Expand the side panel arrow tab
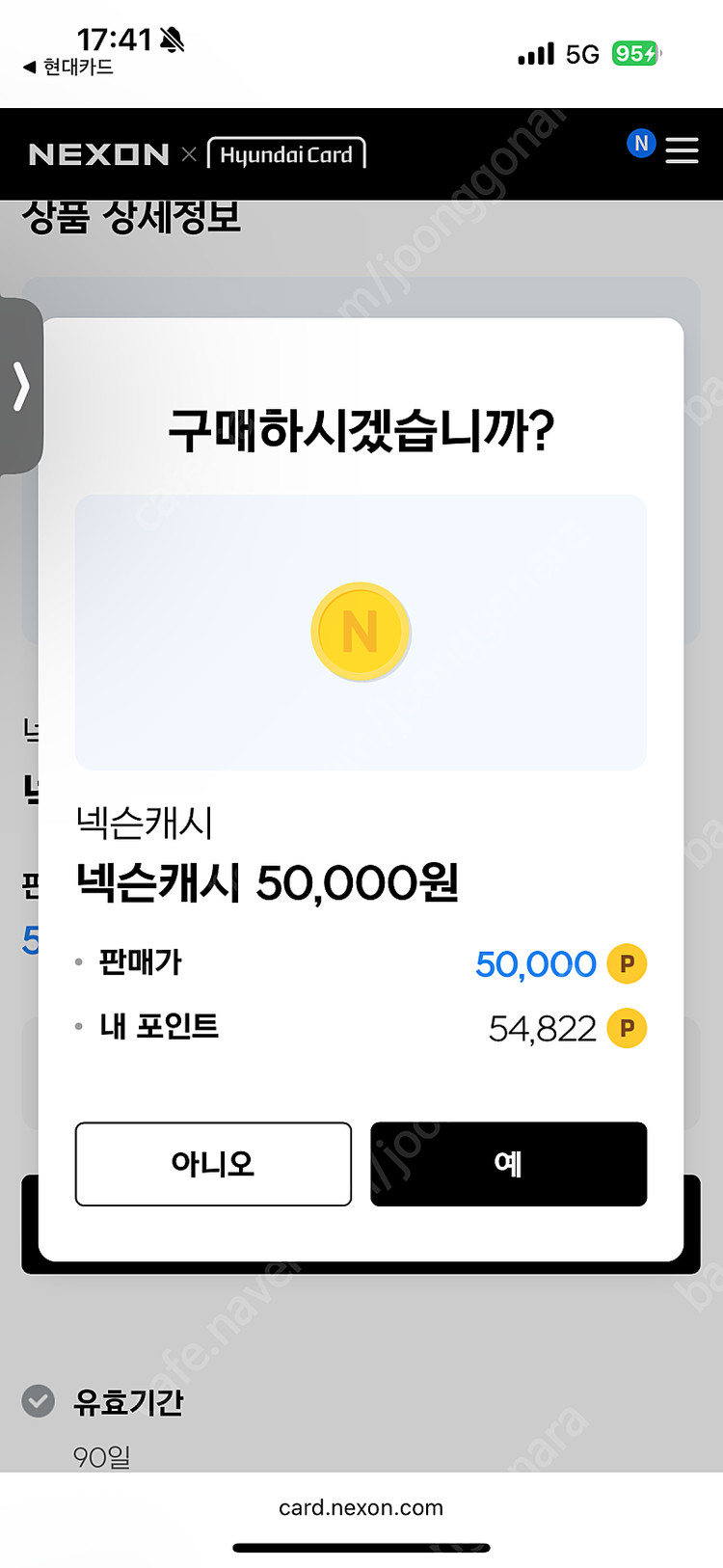Screen dimensions: 723x1568 (21, 387)
